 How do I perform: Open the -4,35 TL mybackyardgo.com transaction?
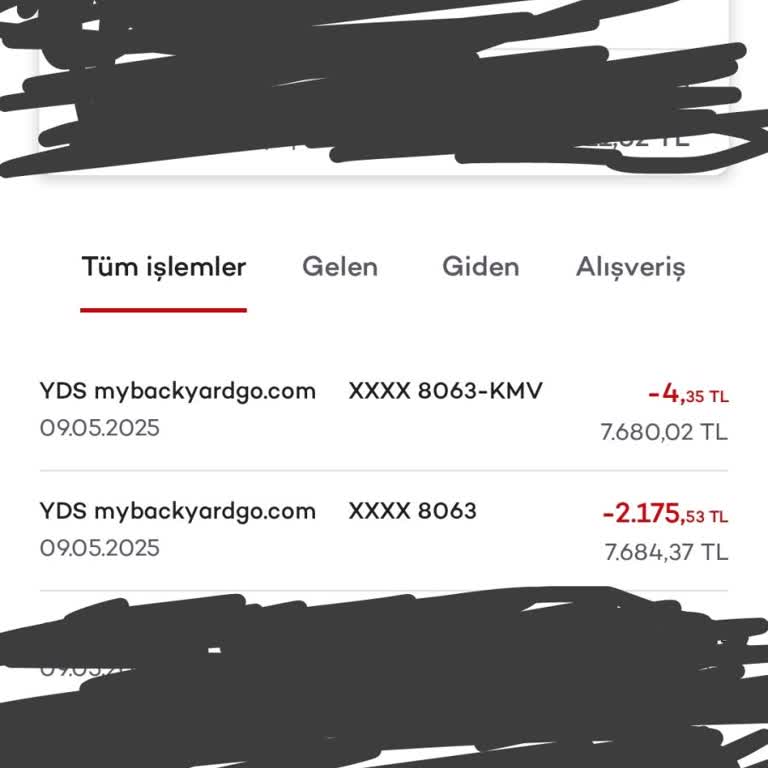pos(384,410)
